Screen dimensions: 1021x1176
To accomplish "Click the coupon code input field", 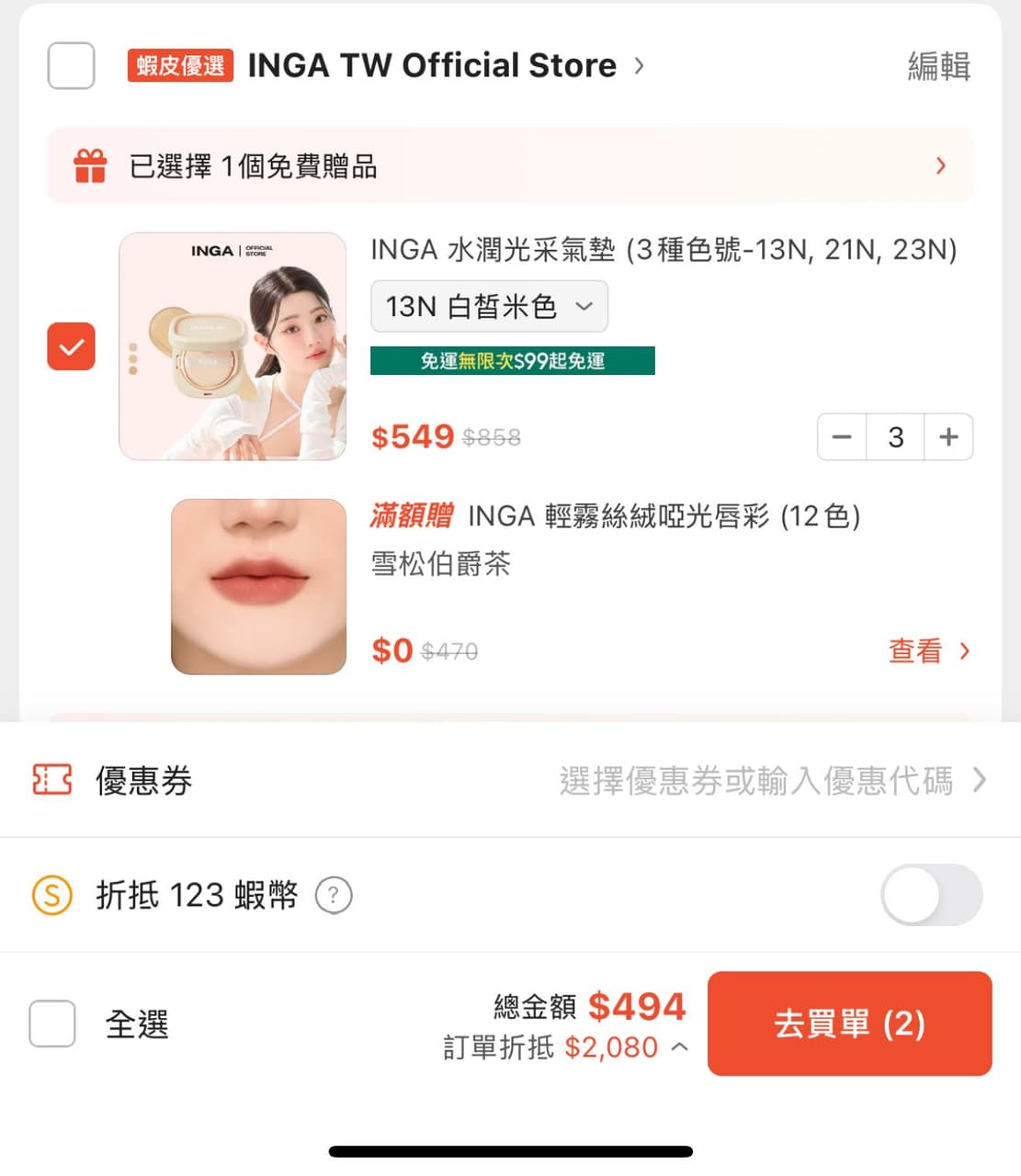I will 763,781.
